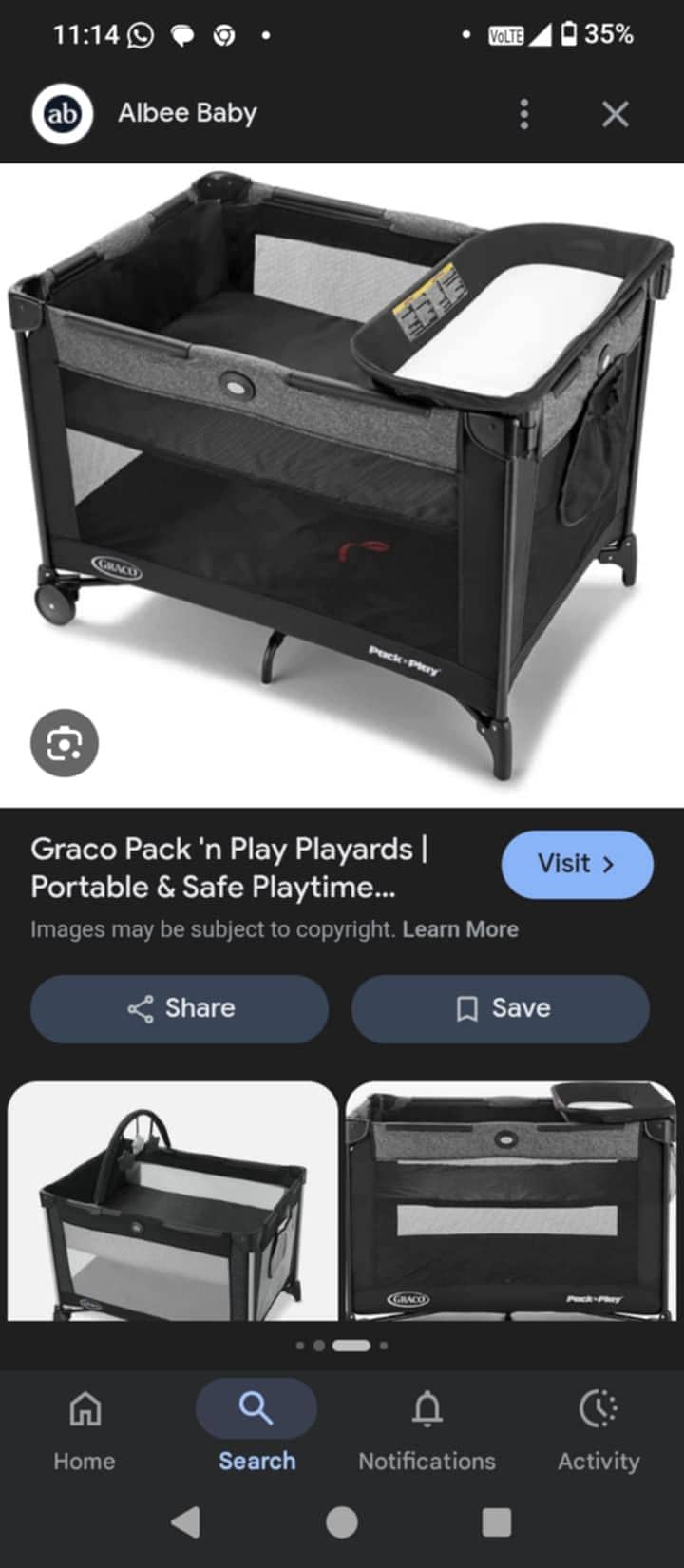Open the Learn More copyright link
Image resolution: width=684 pixels, height=1568 pixels.
coord(460,928)
